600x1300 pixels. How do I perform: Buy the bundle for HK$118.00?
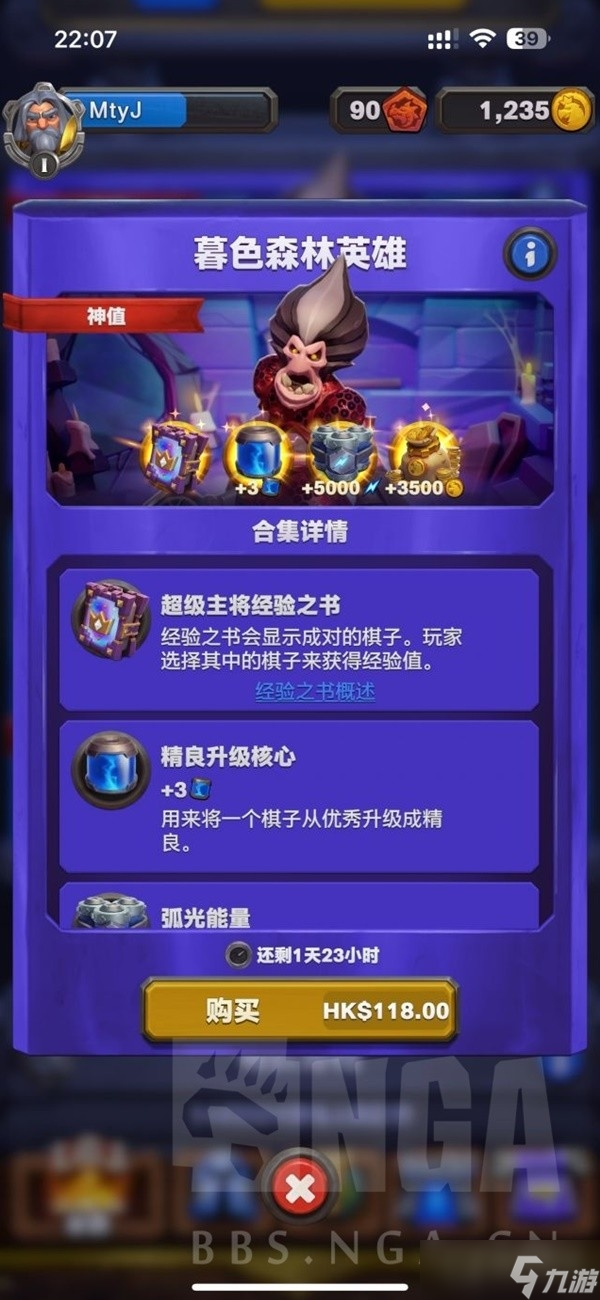[300, 1011]
